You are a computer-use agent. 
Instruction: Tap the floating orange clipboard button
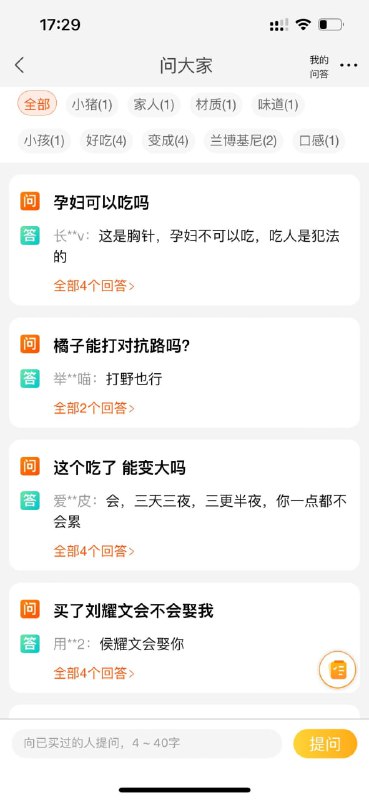coord(337,670)
